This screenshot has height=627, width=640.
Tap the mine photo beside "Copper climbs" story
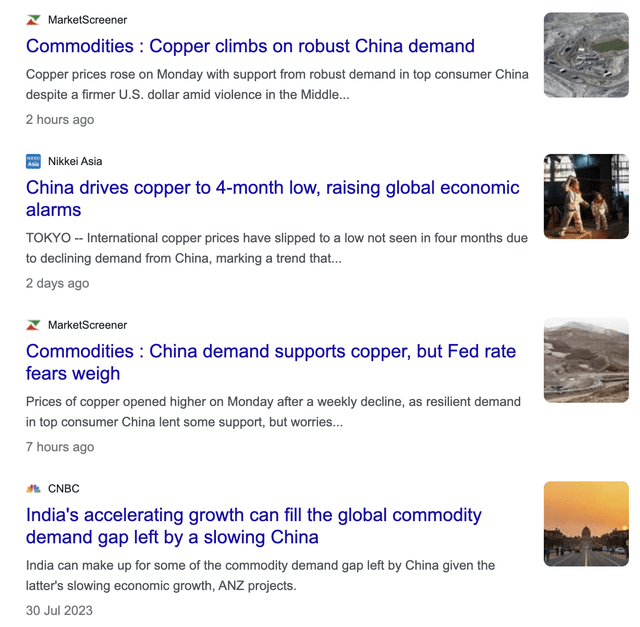pyautogui.click(x=586, y=55)
